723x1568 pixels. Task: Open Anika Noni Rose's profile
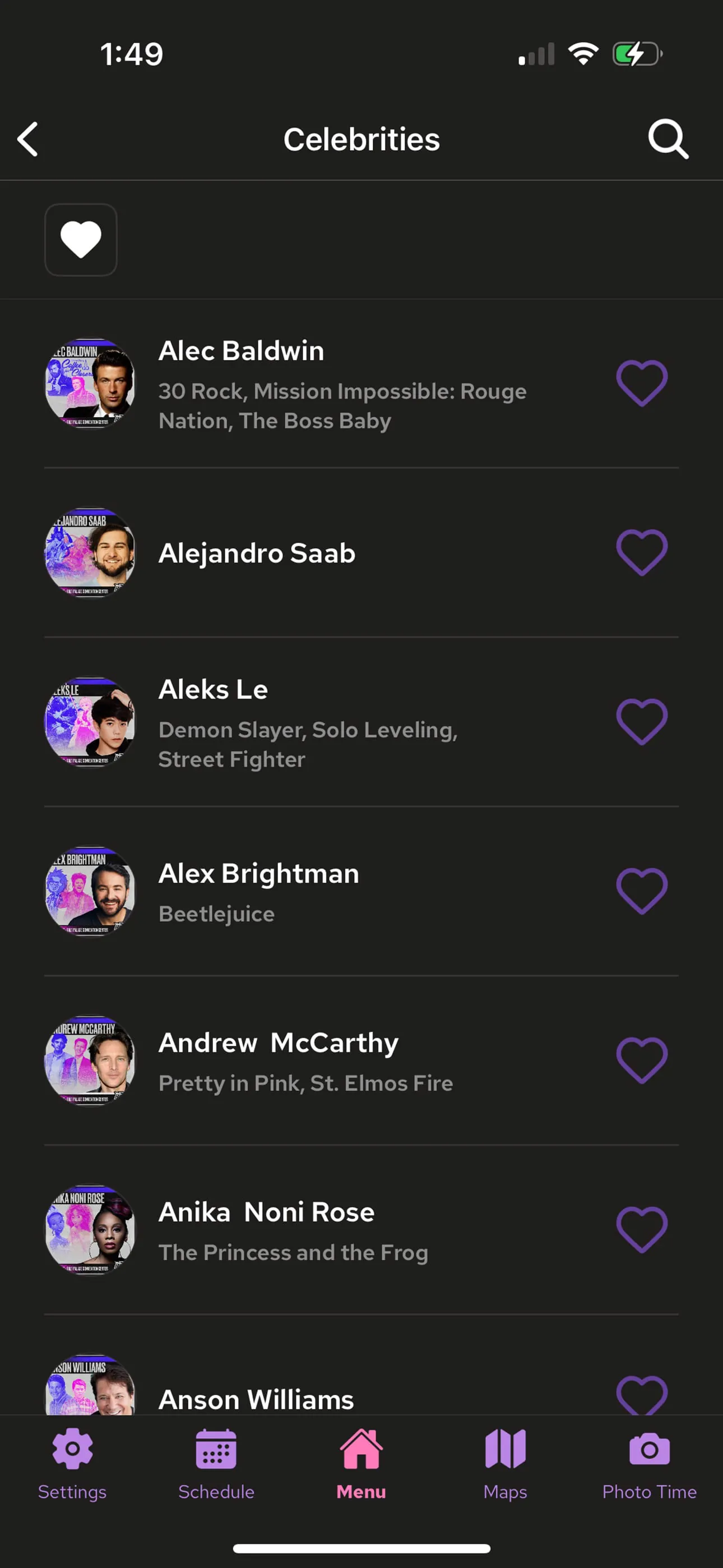tap(266, 1212)
